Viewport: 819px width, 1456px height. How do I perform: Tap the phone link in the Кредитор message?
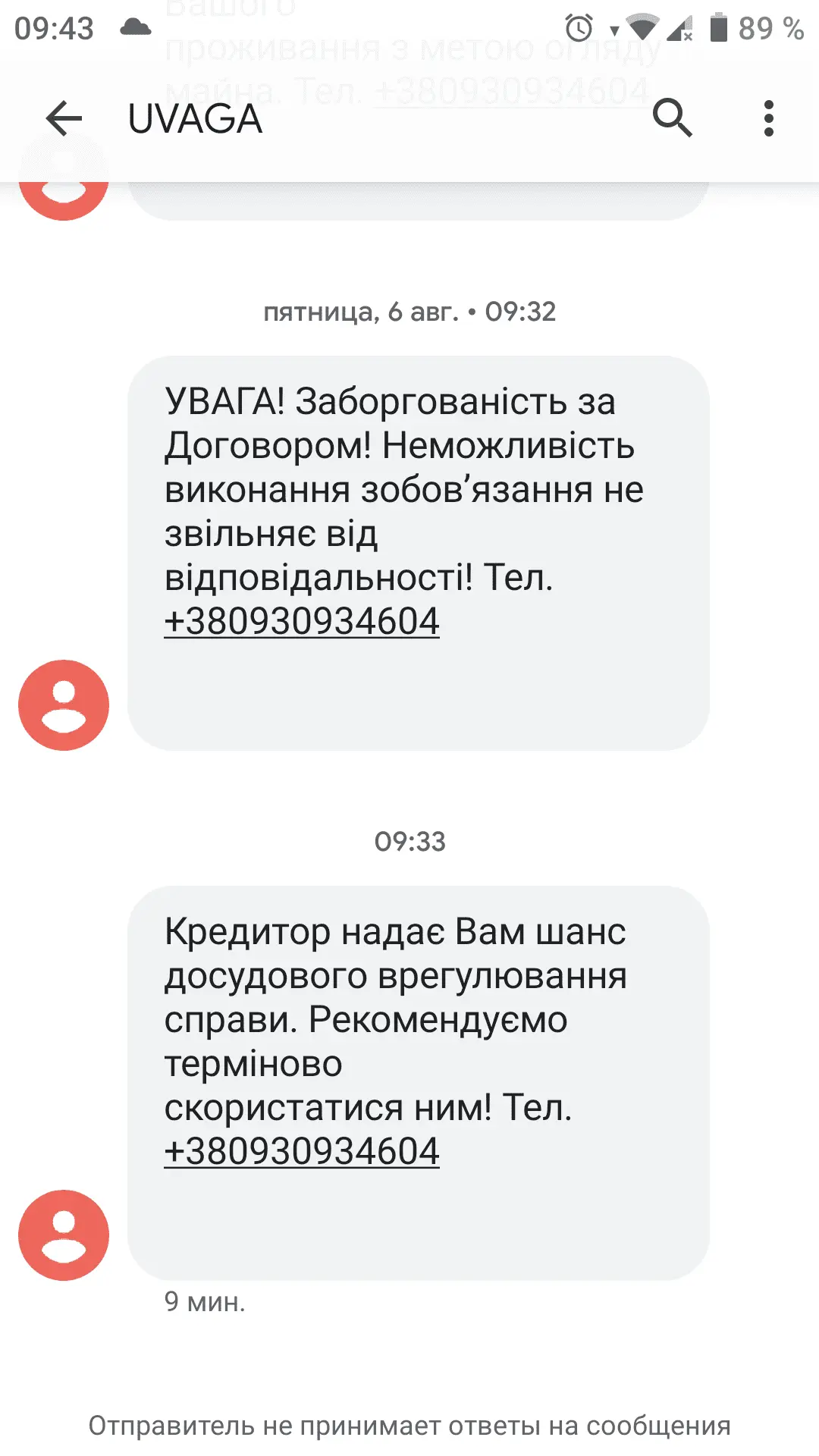coord(302,1152)
